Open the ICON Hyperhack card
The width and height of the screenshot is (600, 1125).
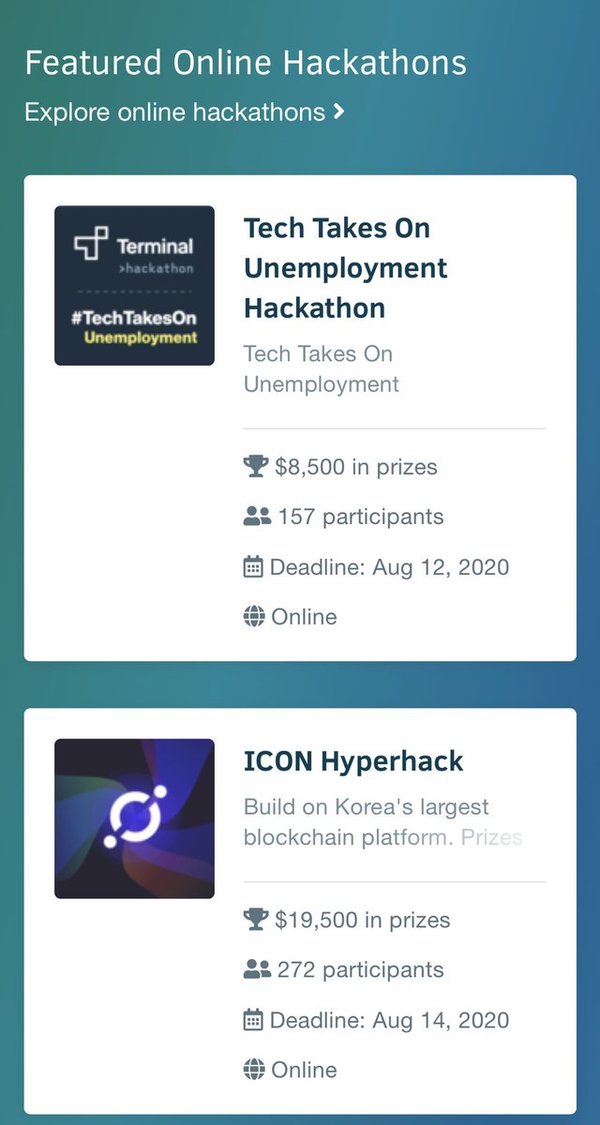click(300, 911)
